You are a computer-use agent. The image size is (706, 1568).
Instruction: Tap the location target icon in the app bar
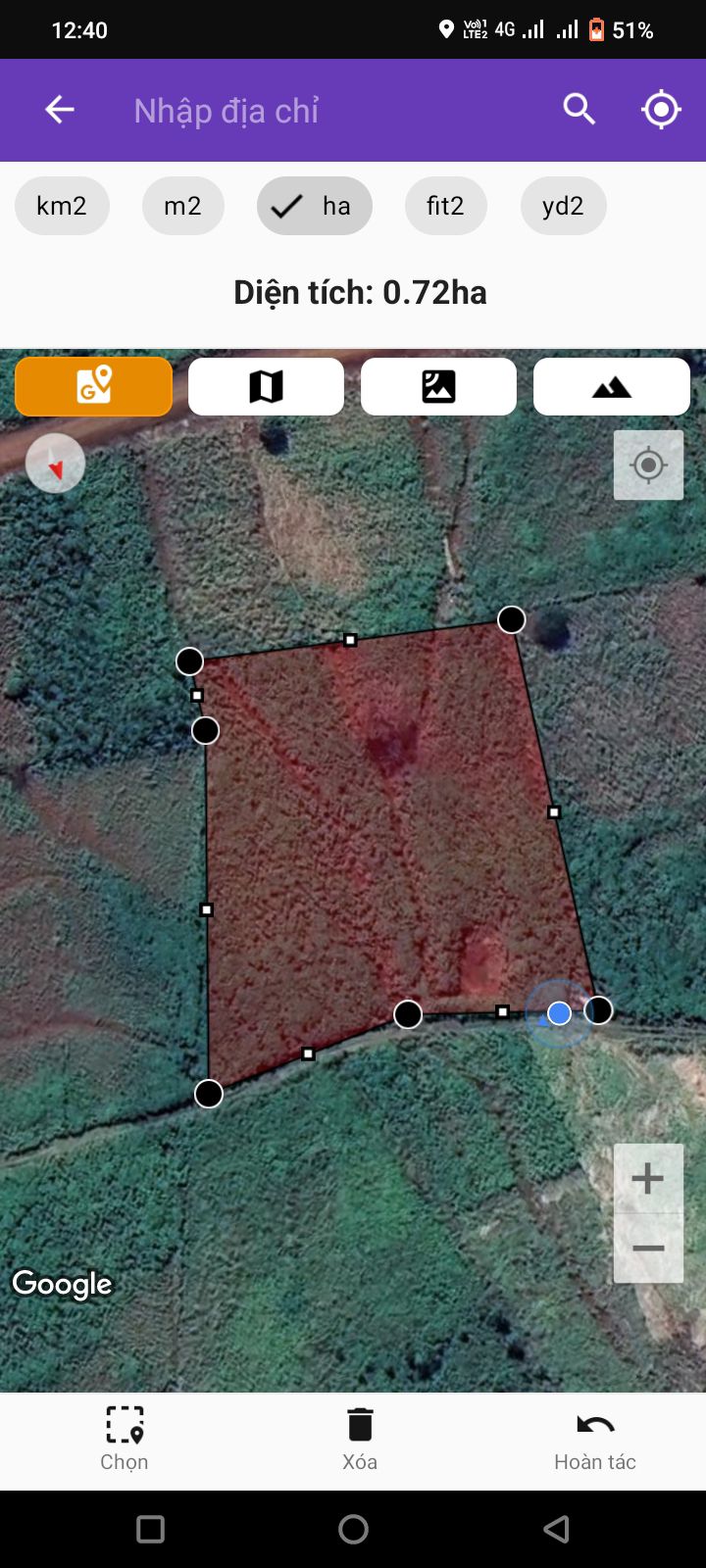(661, 110)
